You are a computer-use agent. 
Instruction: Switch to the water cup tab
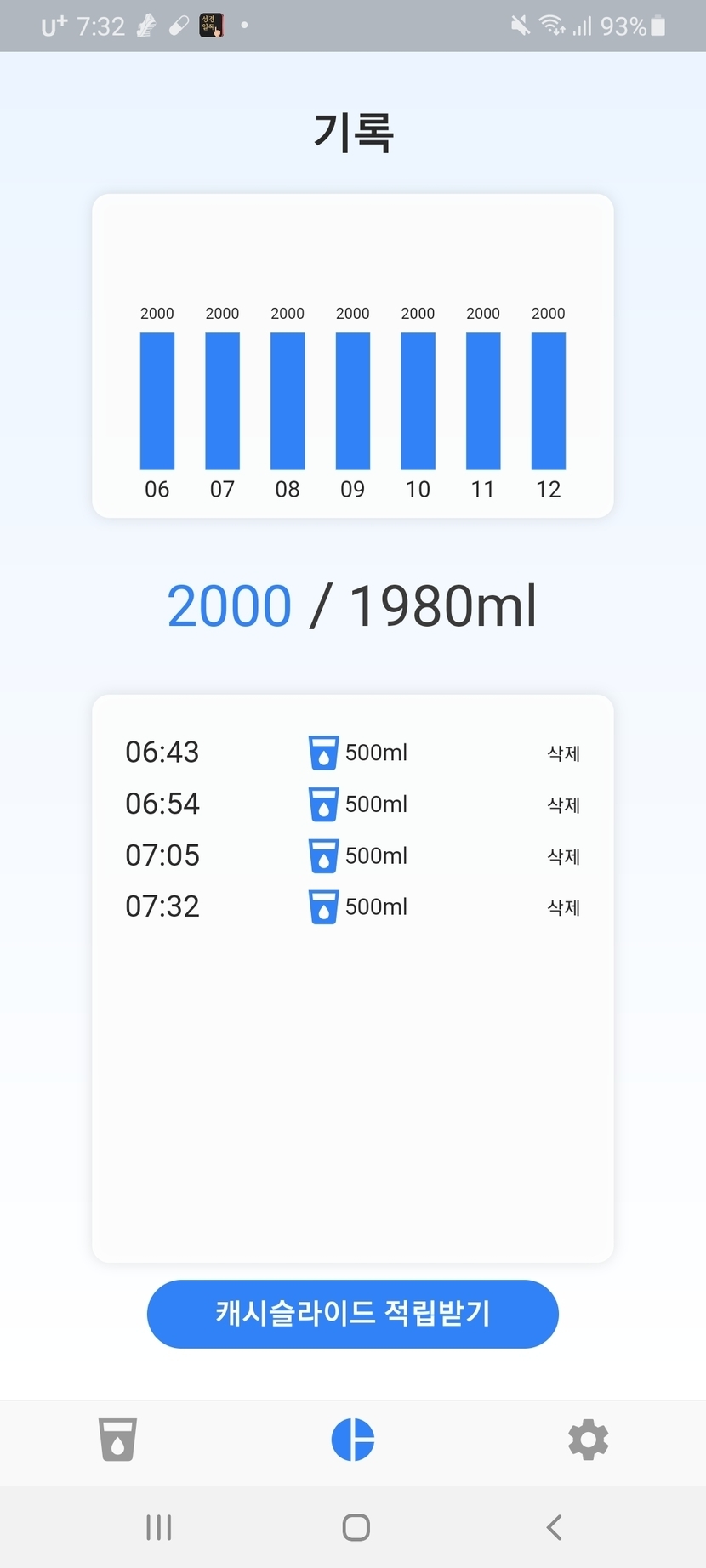pyautogui.click(x=117, y=1440)
